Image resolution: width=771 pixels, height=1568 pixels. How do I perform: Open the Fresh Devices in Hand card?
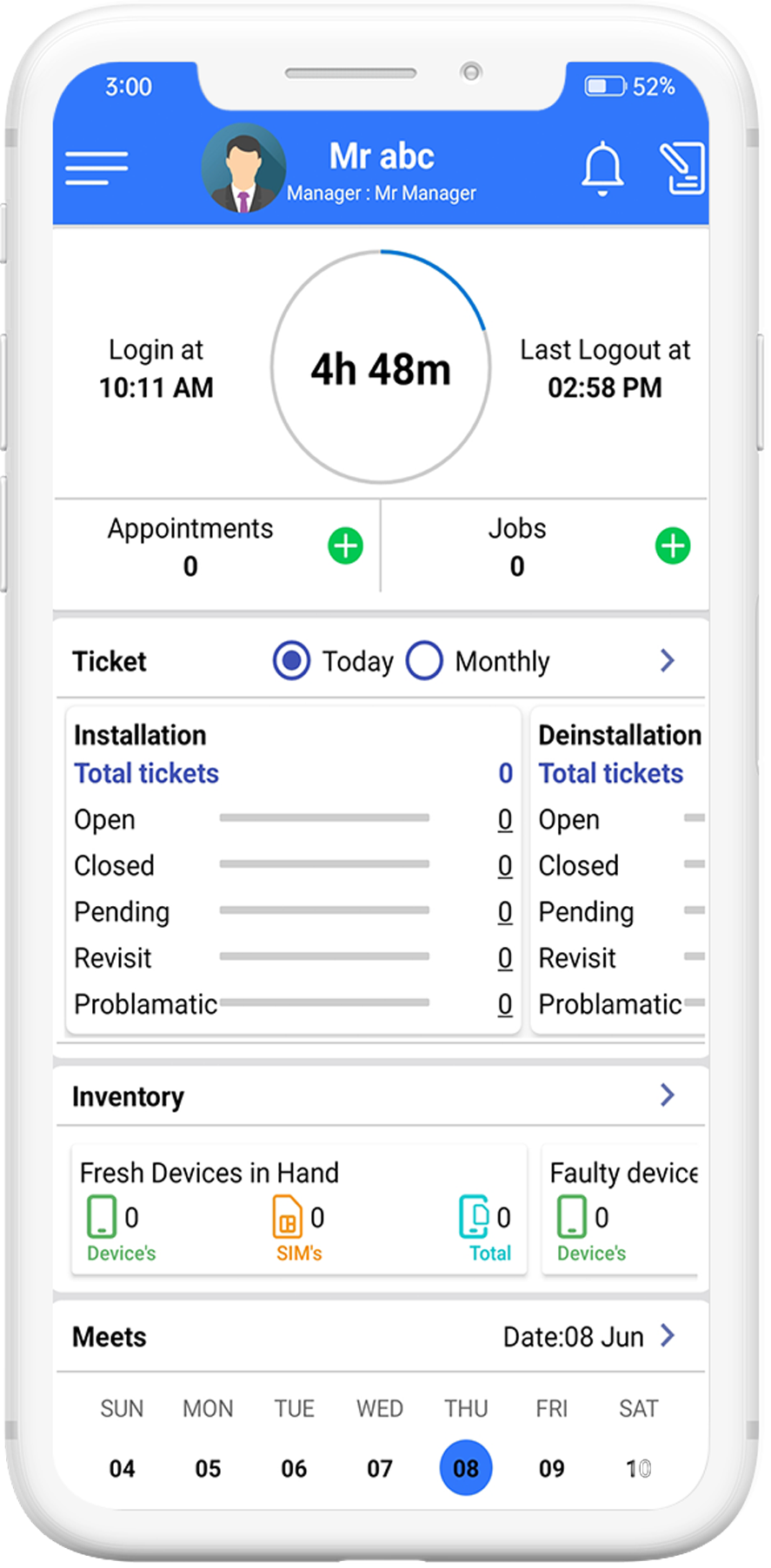coord(299,1210)
